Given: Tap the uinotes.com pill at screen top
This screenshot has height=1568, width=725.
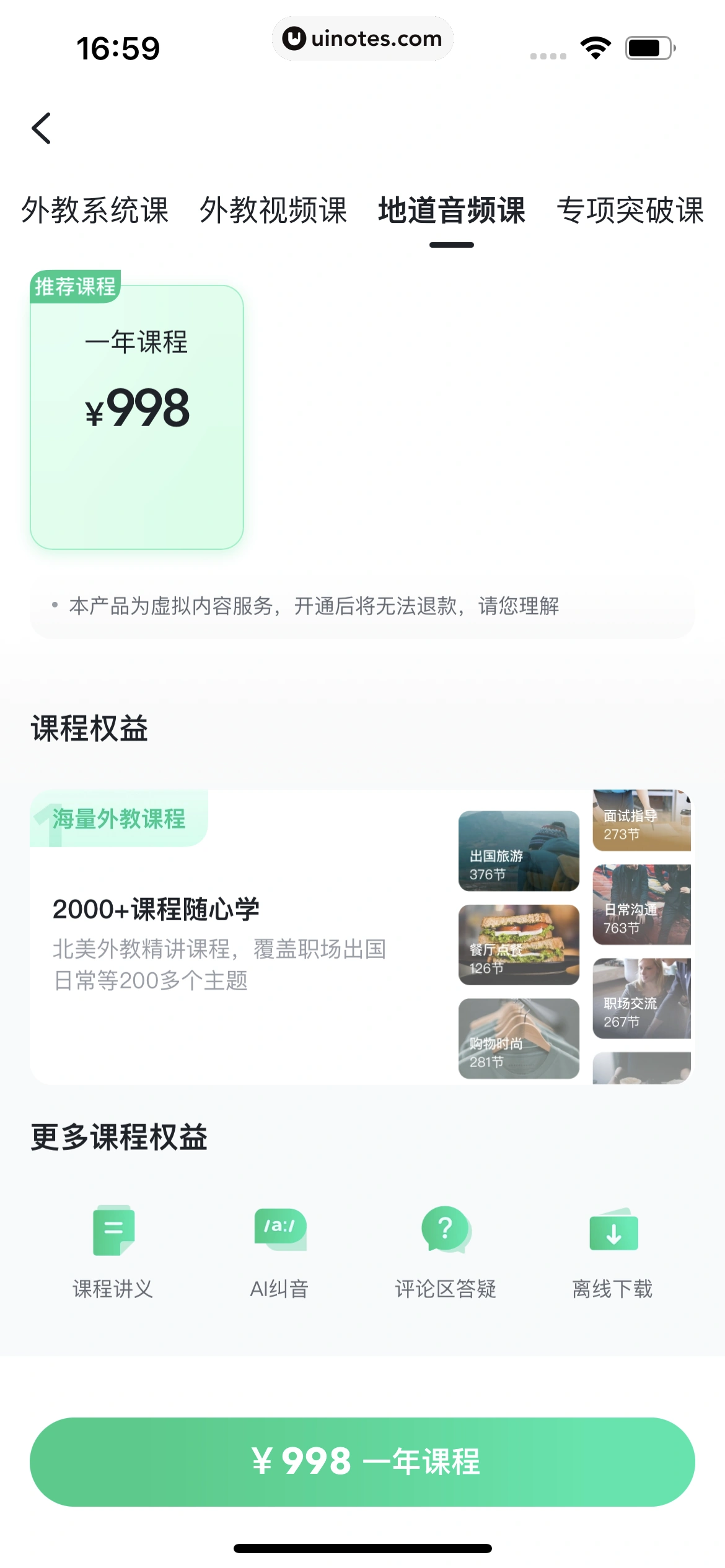Looking at the screenshot, I should 362,38.
